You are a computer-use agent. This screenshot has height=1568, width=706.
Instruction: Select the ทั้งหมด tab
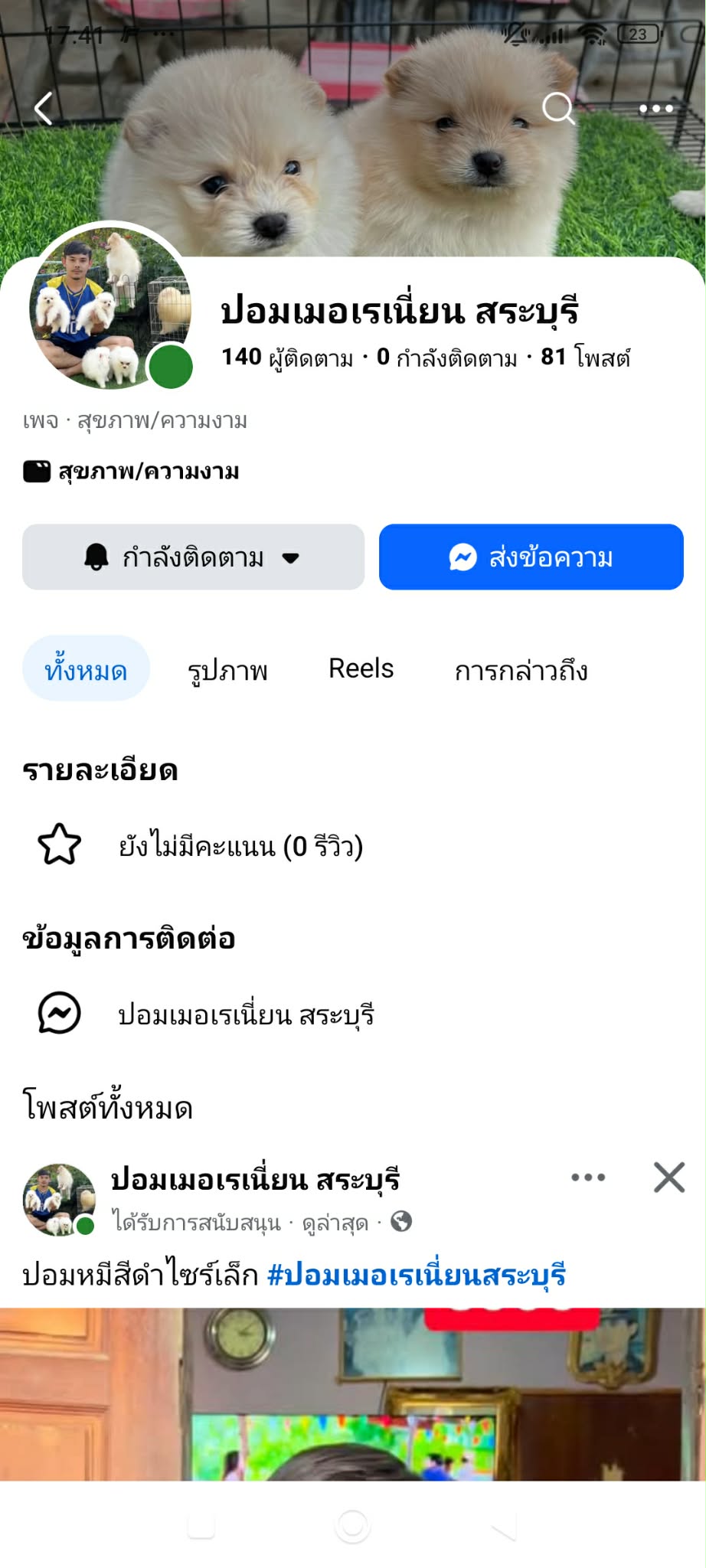(x=86, y=669)
